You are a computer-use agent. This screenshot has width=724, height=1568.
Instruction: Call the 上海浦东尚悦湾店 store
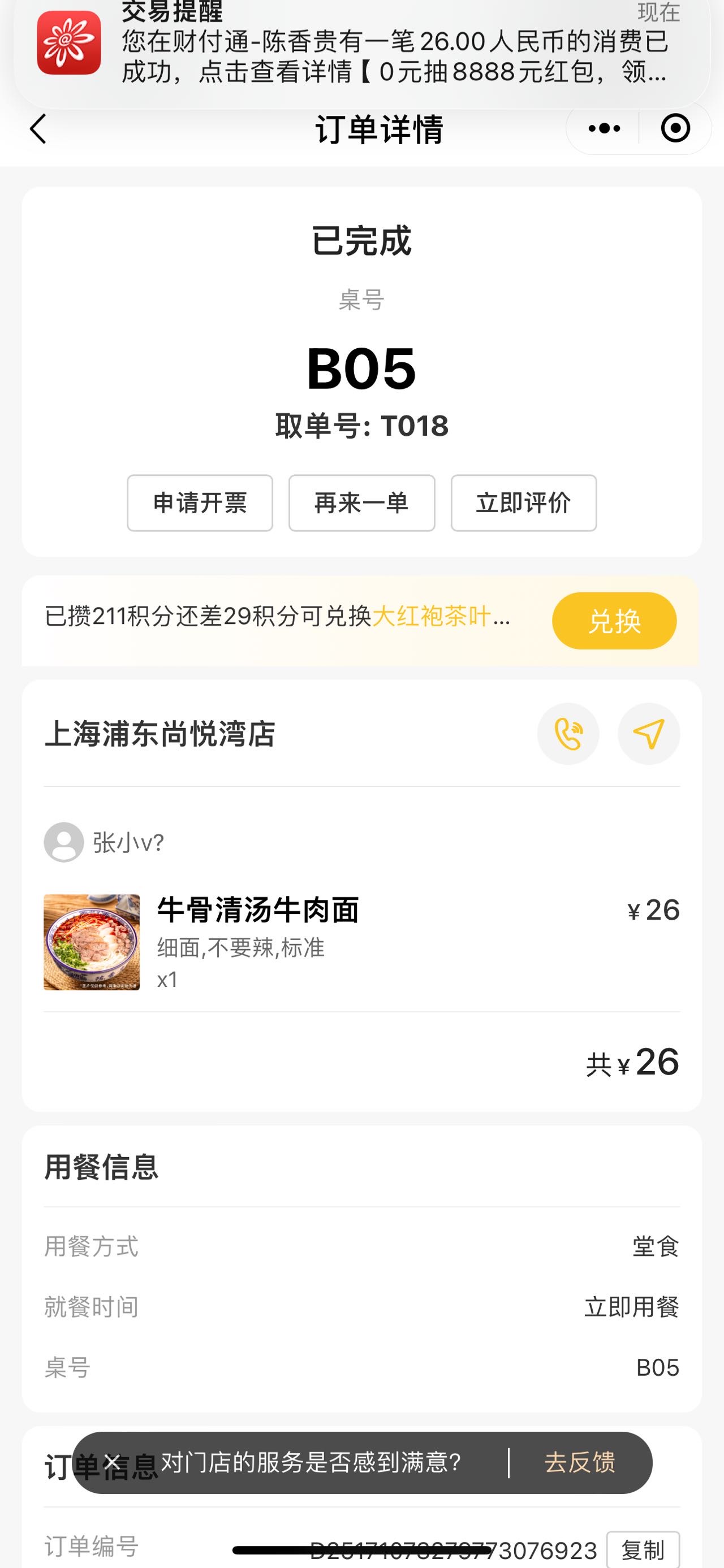[568, 734]
